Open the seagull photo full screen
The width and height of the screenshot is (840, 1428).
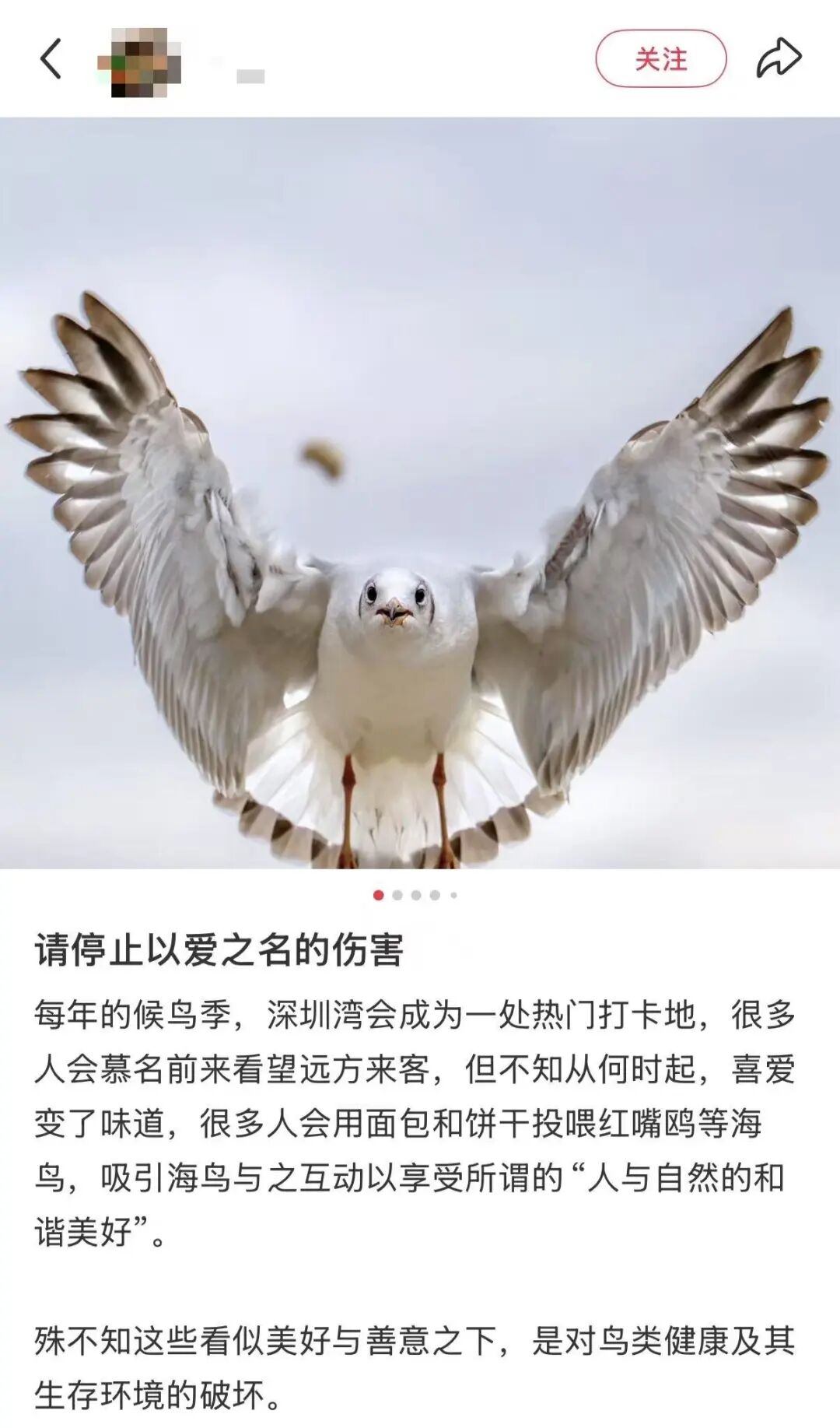[420, 493]
